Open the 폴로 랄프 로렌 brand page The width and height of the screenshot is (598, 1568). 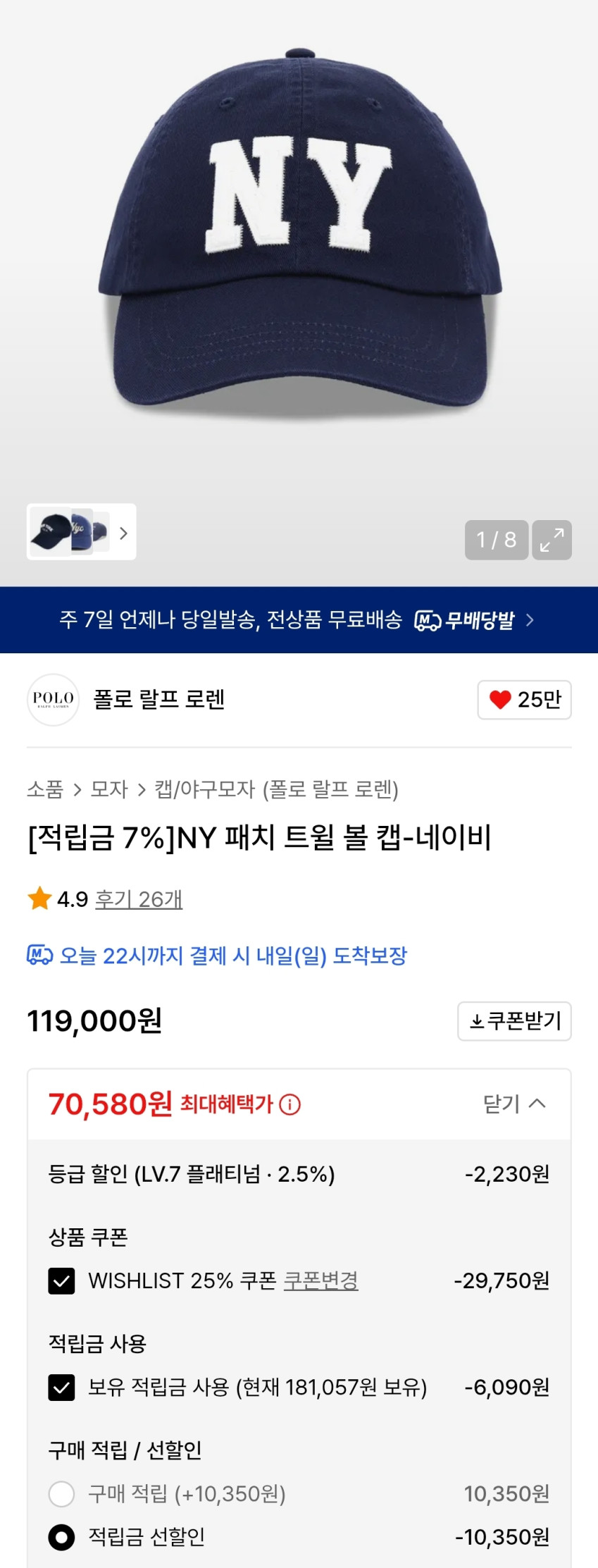click(159, 699)
